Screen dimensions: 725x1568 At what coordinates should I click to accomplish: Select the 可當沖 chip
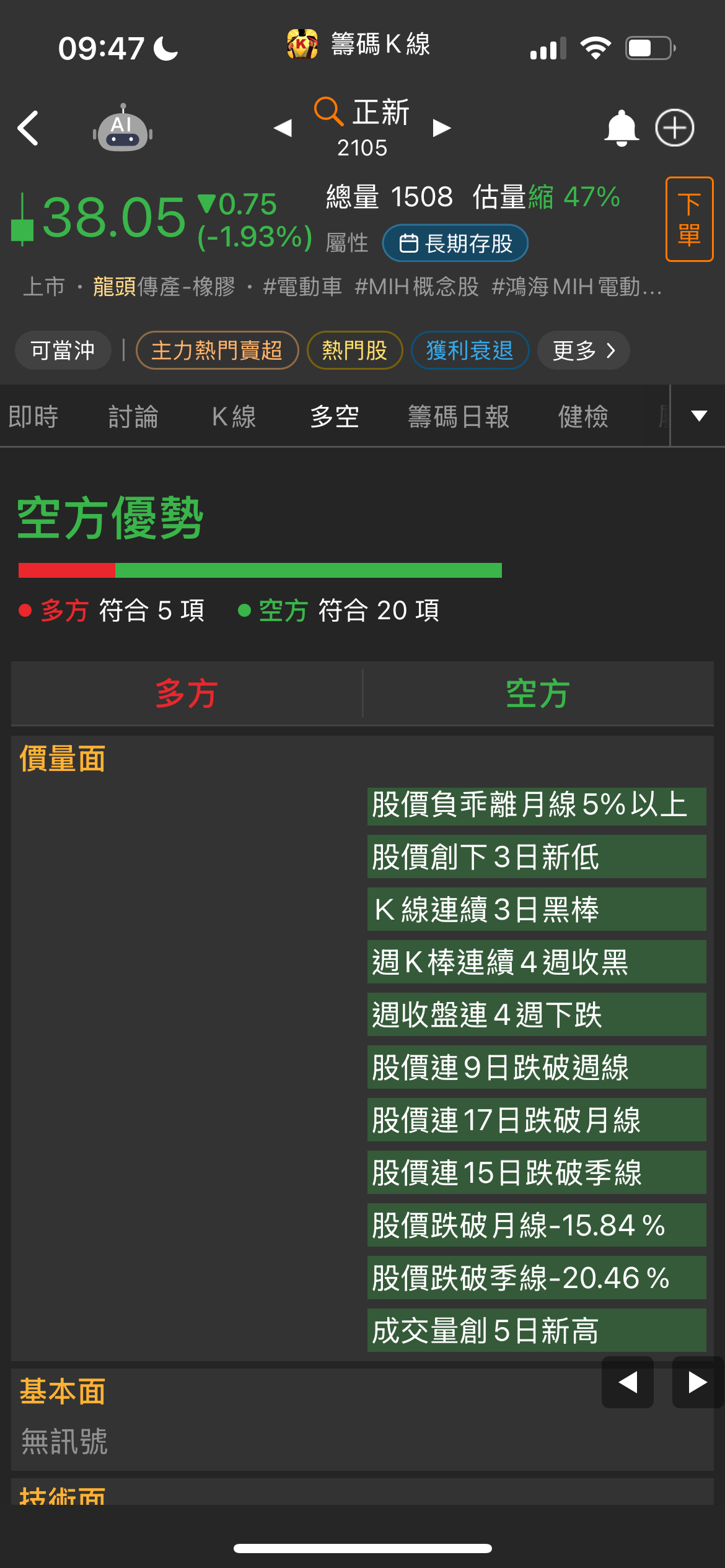(63, 351)
